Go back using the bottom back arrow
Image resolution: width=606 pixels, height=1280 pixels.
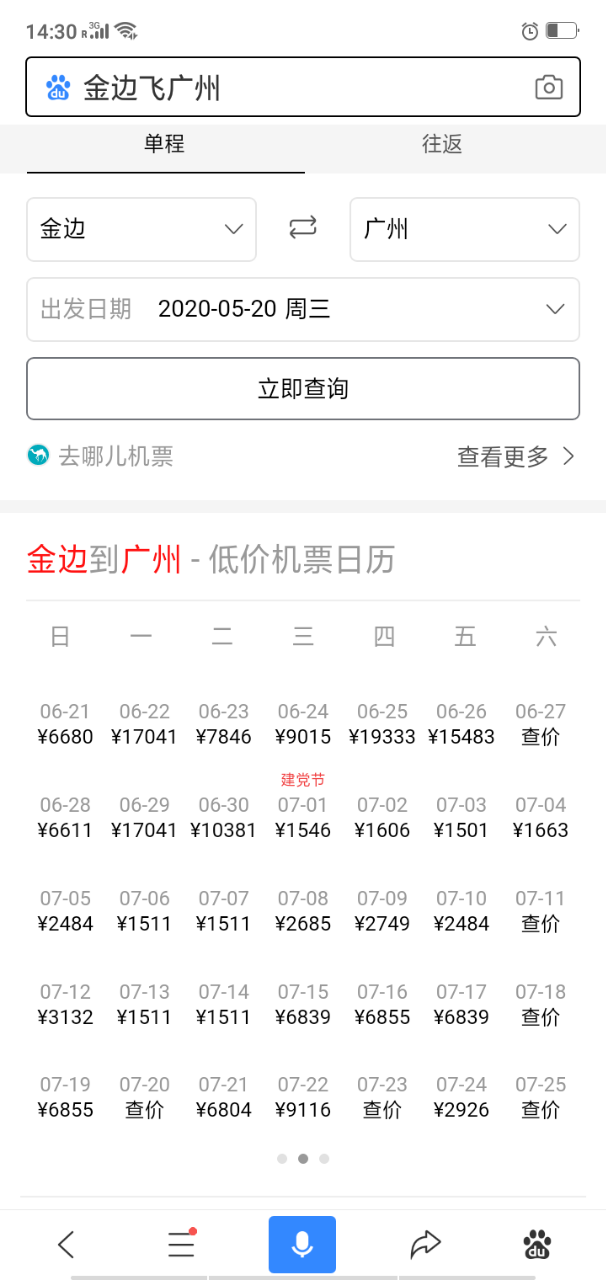66,1244
